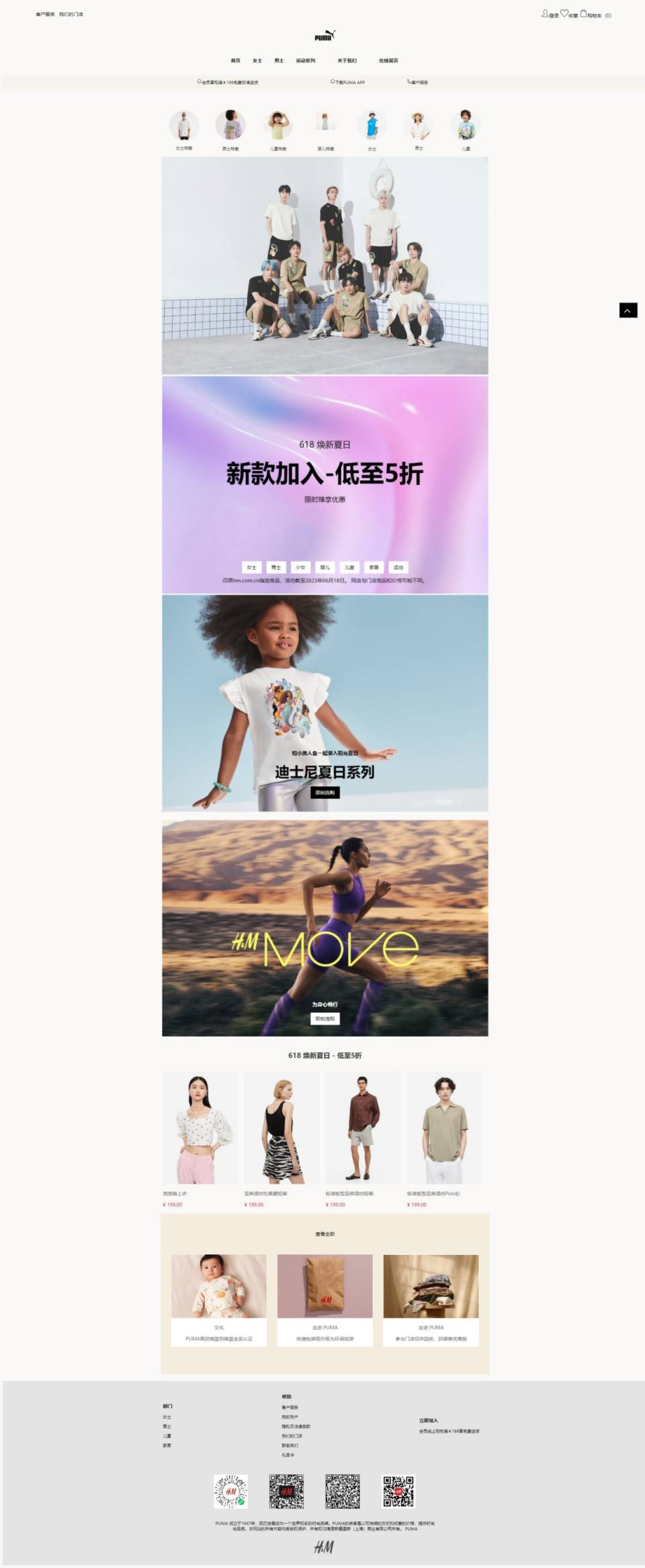Tap the 下载PUMA APP link
The width and height of the screenshot is (645, 1568).
348,82
